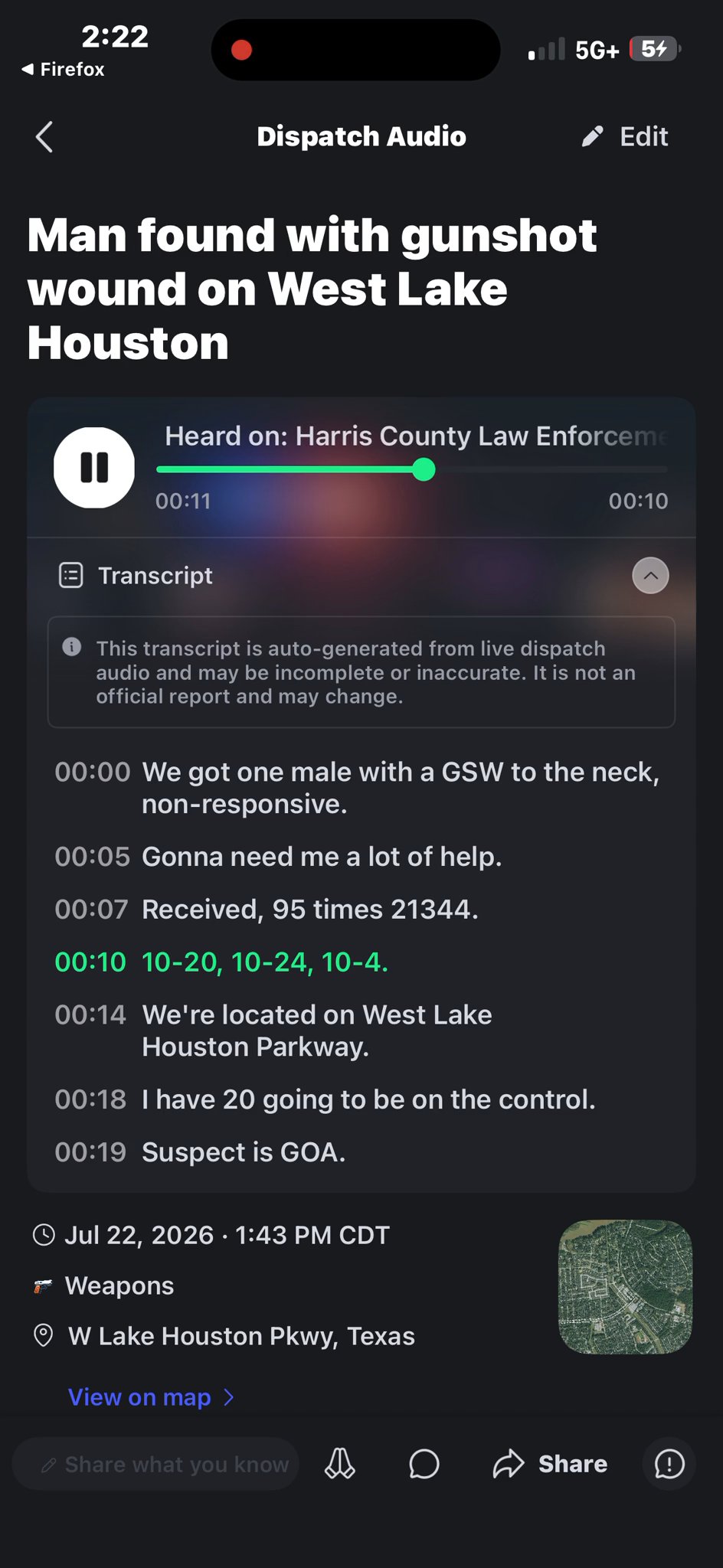Pause the dispatch audio playback

(x=94, y=468)
